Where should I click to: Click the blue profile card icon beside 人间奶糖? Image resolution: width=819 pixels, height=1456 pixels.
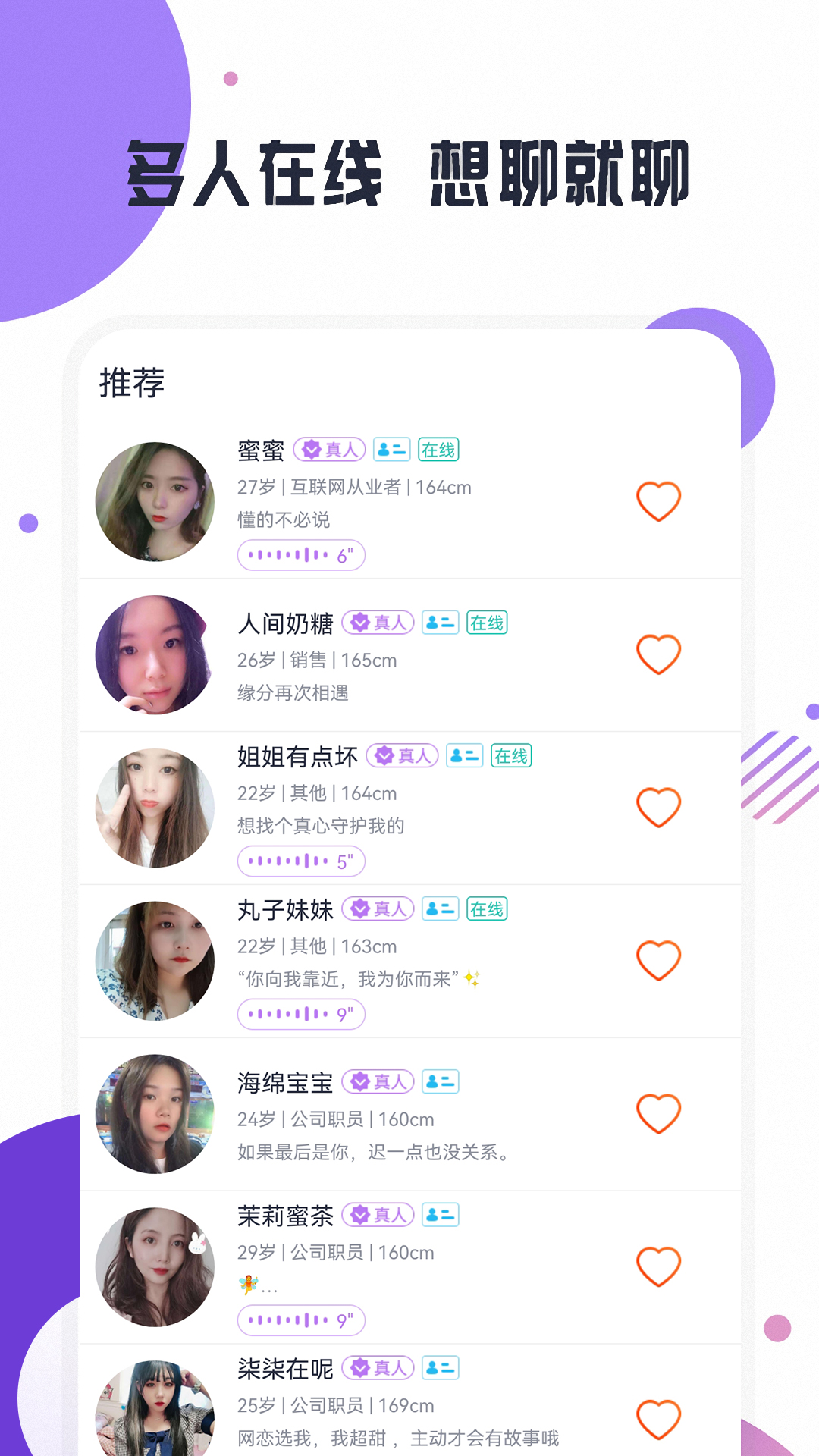coord(440,622)
